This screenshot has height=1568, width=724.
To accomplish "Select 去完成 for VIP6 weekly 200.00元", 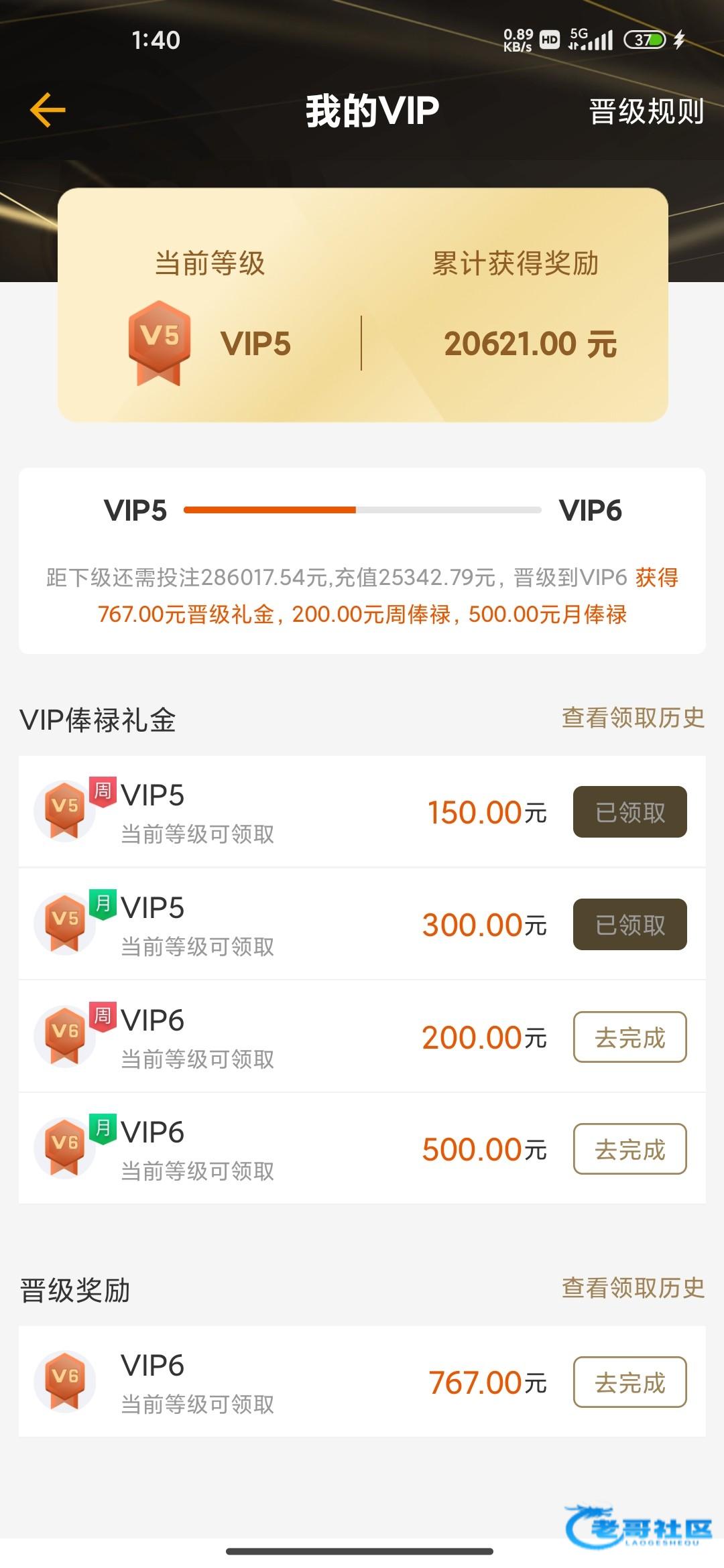I will point(629,1037).
